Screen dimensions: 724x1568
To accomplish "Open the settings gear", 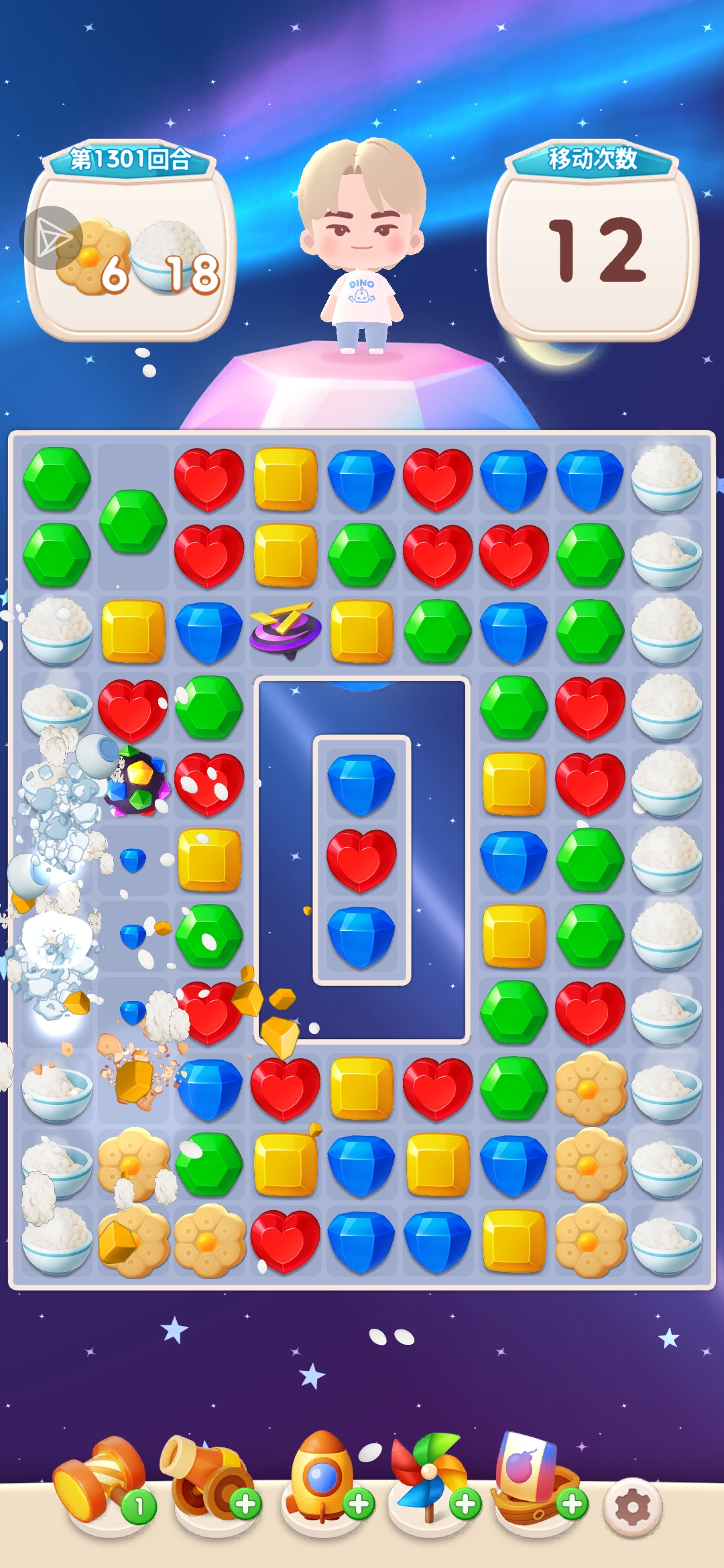I will (632, 1507).
